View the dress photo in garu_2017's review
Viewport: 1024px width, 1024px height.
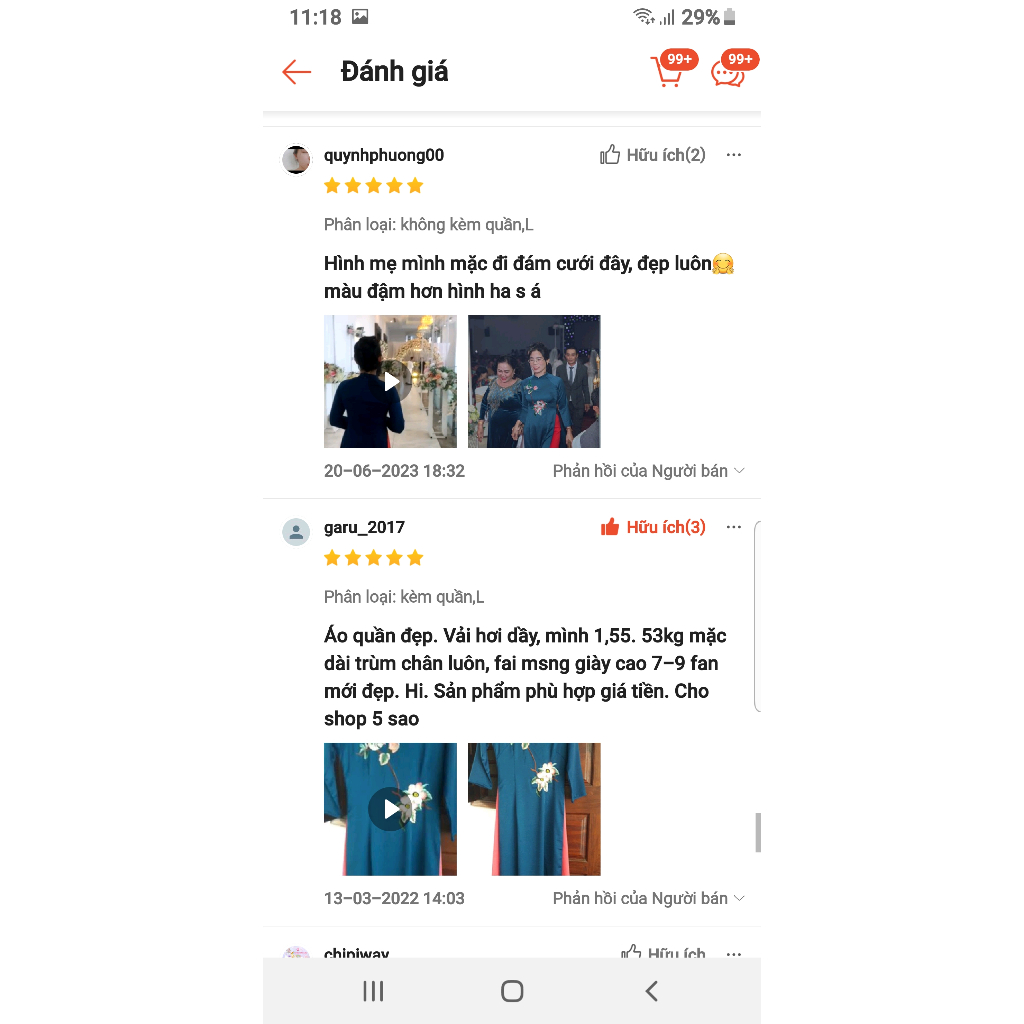click(534, 809)
